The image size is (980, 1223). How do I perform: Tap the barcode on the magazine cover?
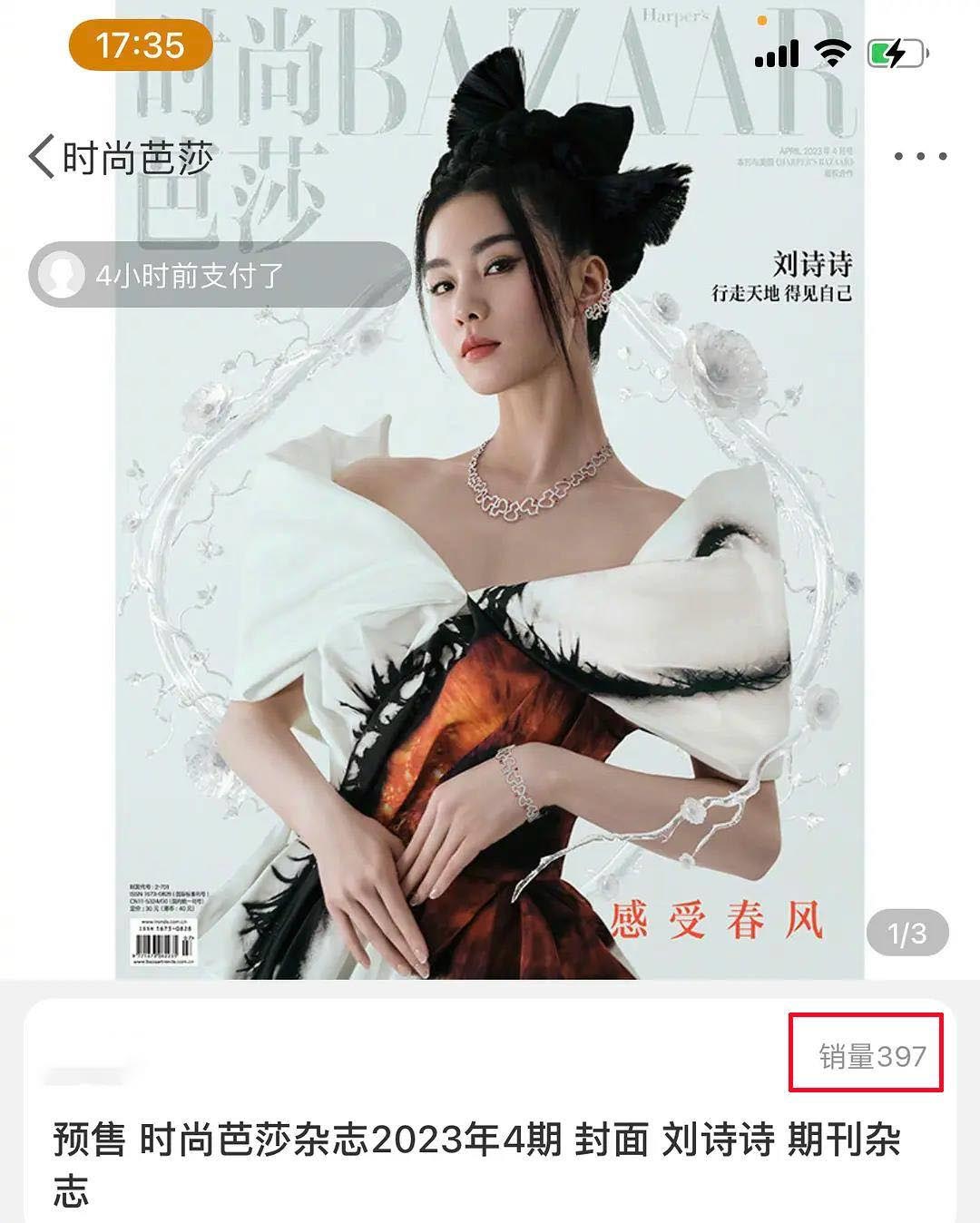[163, 944]
